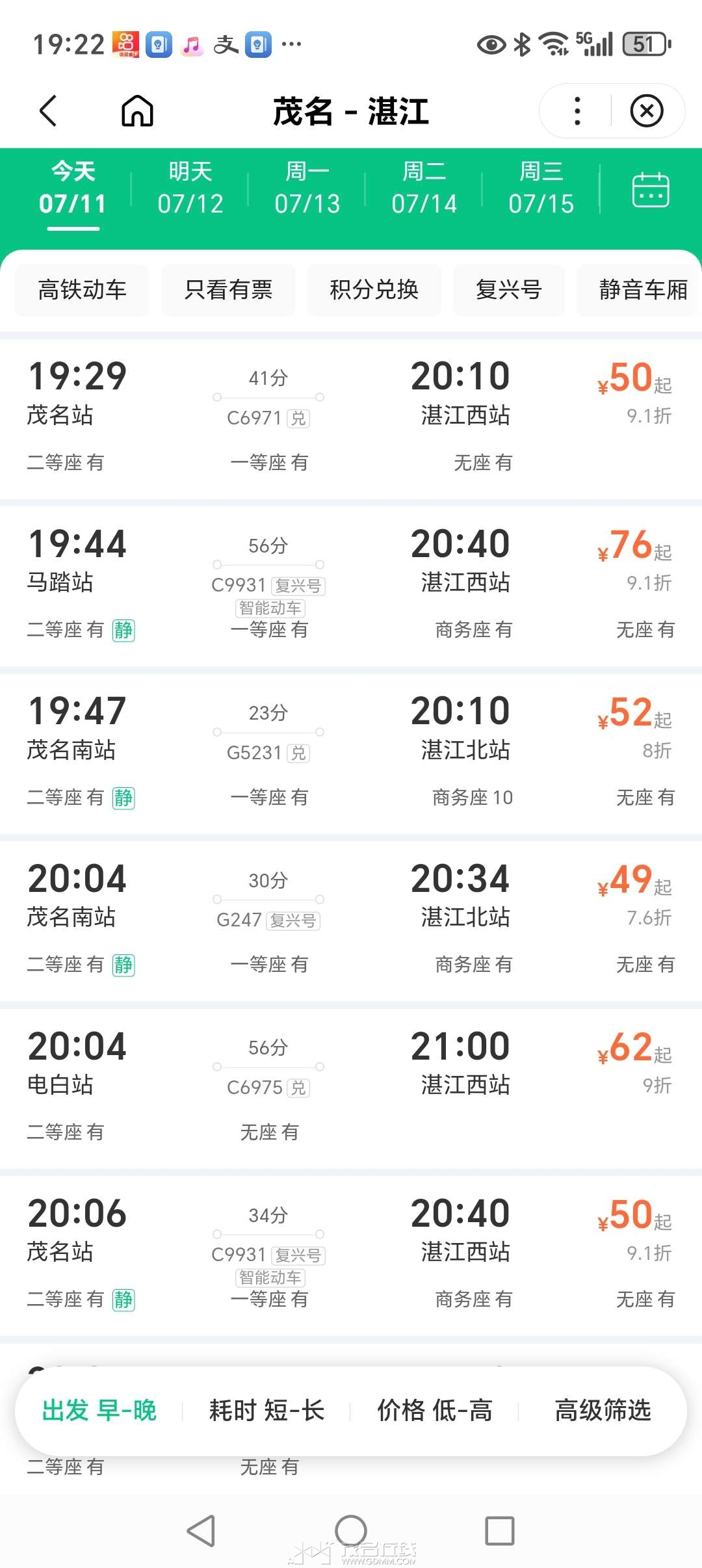Select the 周三 07/15 date tab
Image resolution: width=702 pixels, height=1568 pixels.
pyautogui.click(x=541, y=189)
